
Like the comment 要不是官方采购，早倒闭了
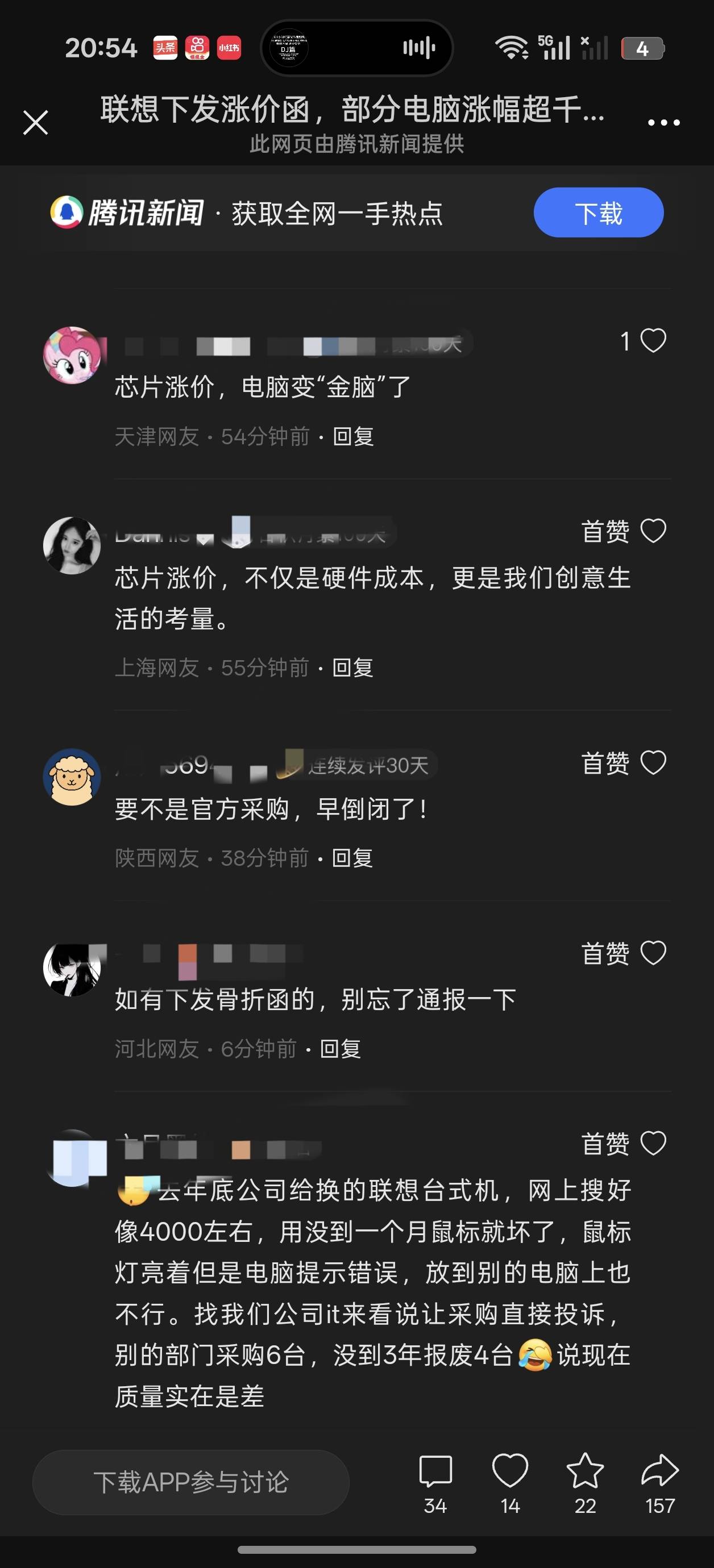pyautogui.click(x=653, y=762)
